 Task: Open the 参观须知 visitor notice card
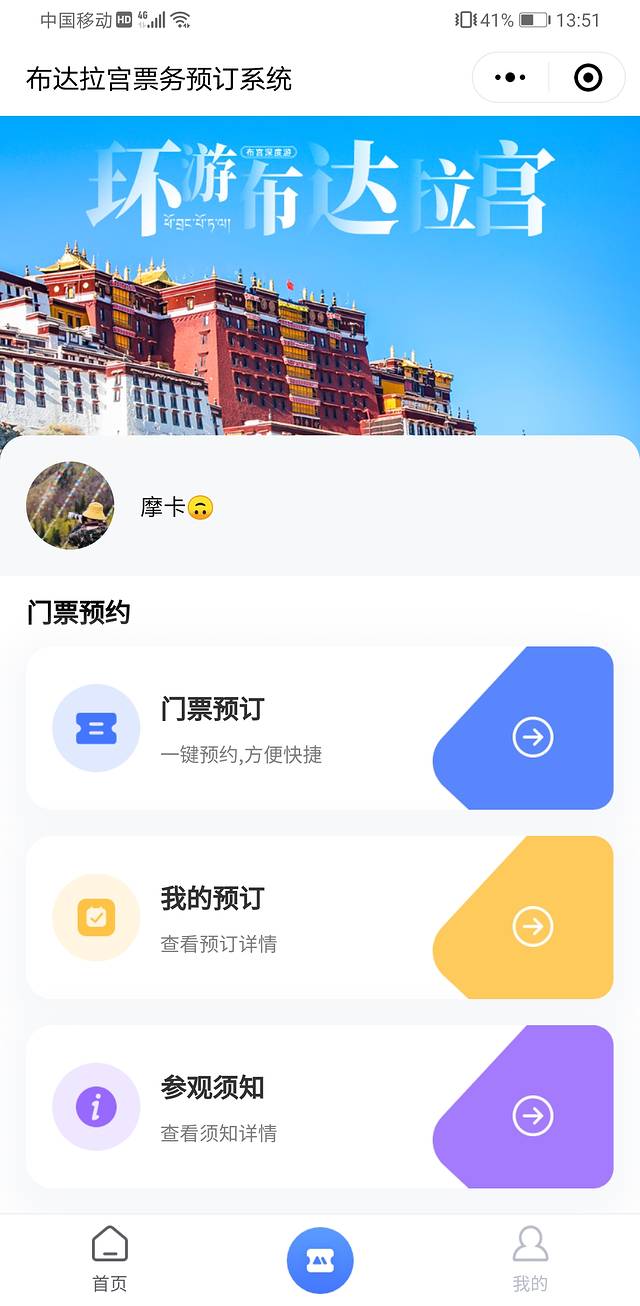(319, 1106)
